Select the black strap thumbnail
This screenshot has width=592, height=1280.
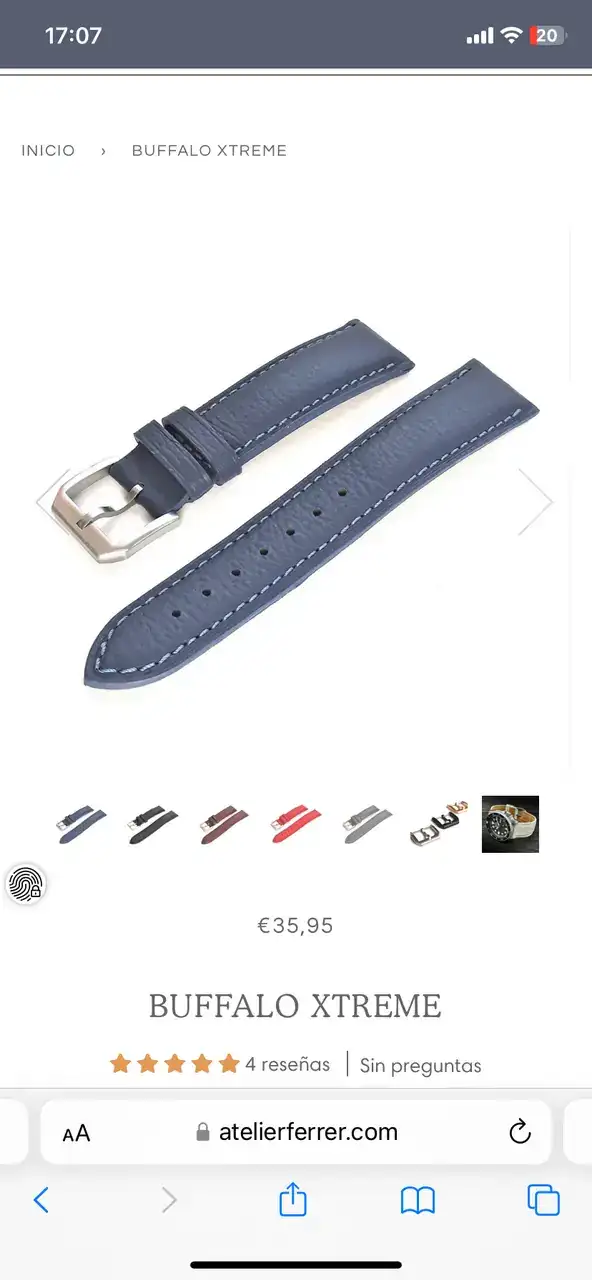click(153, 825)
